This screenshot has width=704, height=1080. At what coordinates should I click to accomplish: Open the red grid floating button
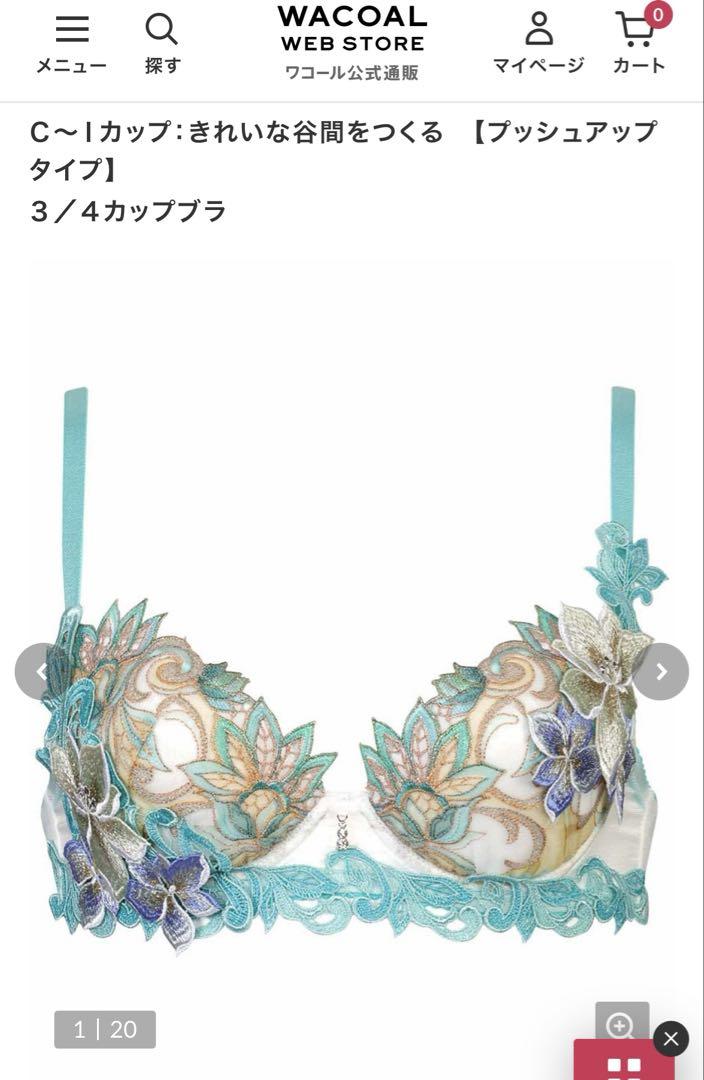624,1064
